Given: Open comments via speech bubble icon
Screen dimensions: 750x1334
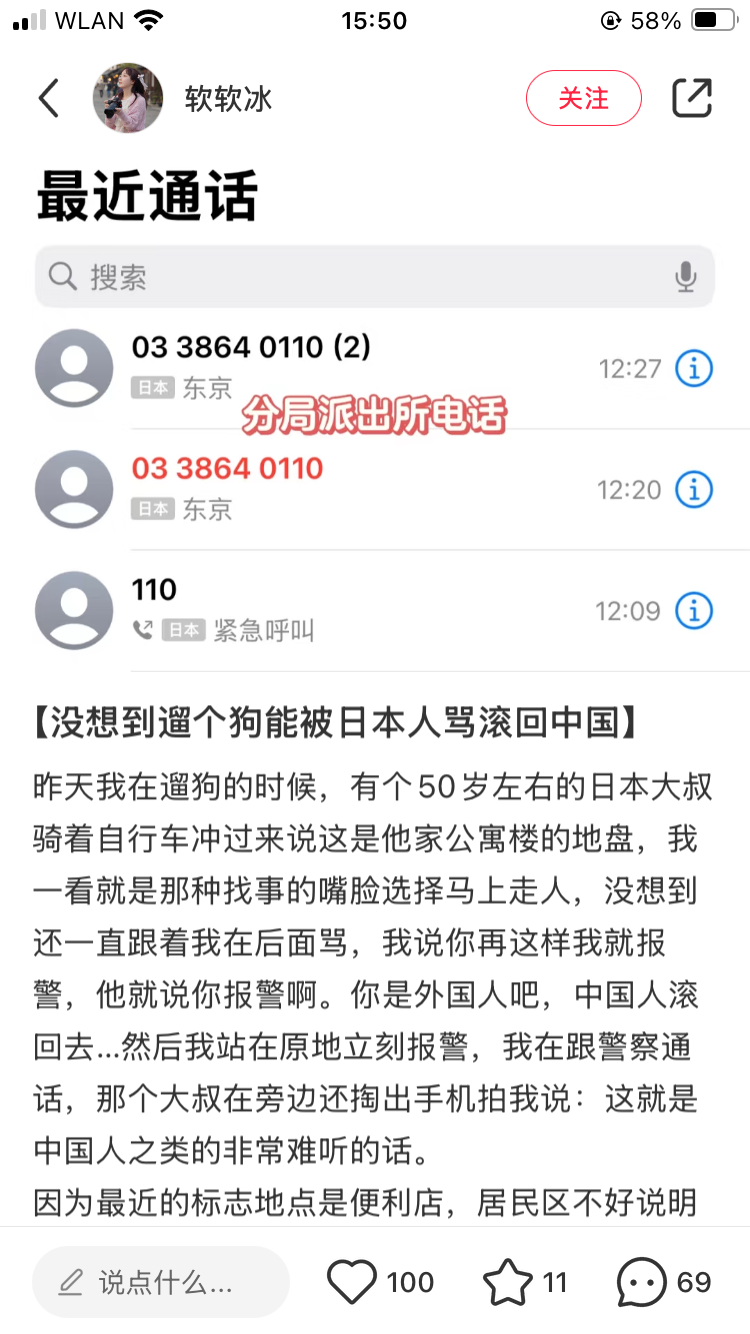Looking at the screenshot, I should point(641,1282).
